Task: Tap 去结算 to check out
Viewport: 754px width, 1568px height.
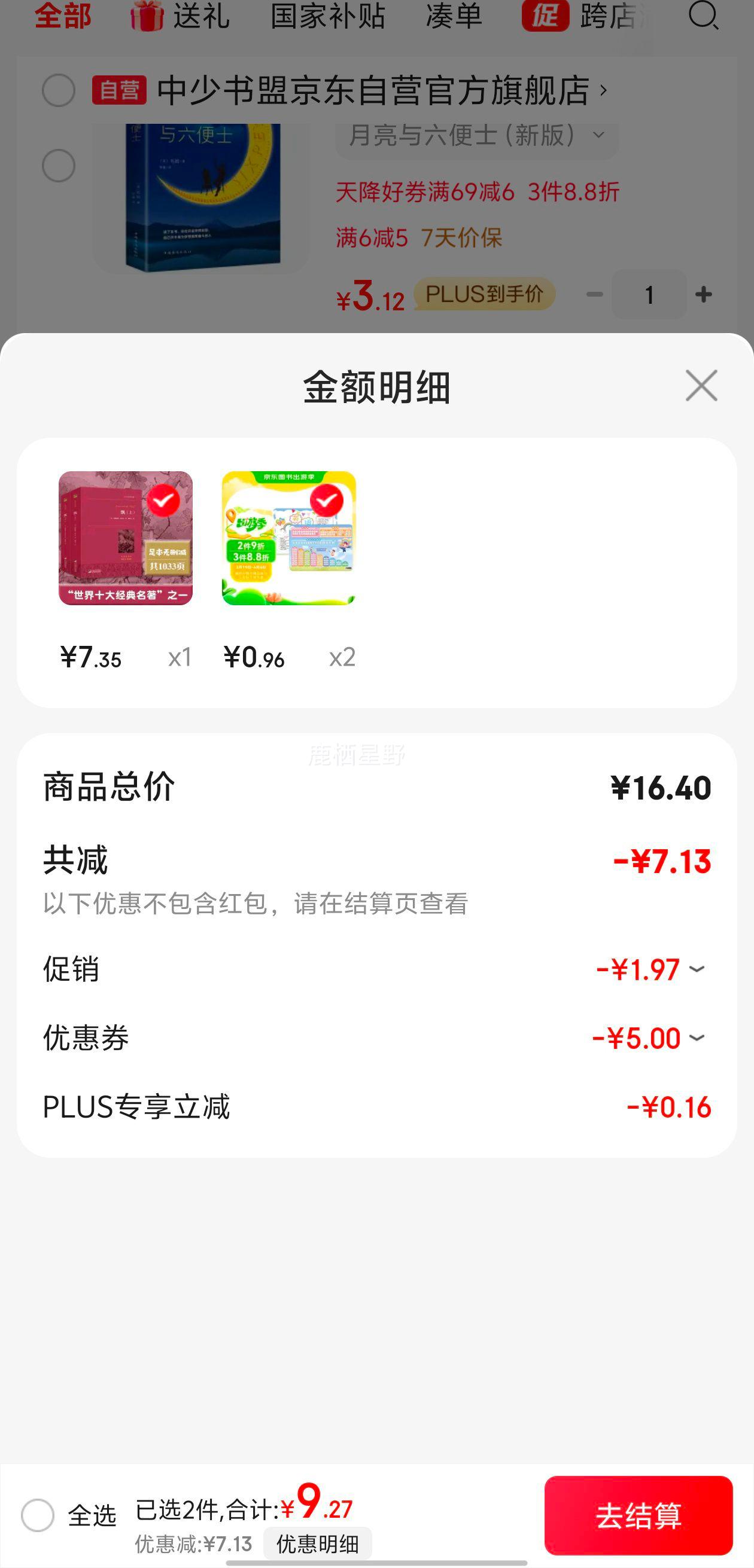Action: coord(638,1515)
